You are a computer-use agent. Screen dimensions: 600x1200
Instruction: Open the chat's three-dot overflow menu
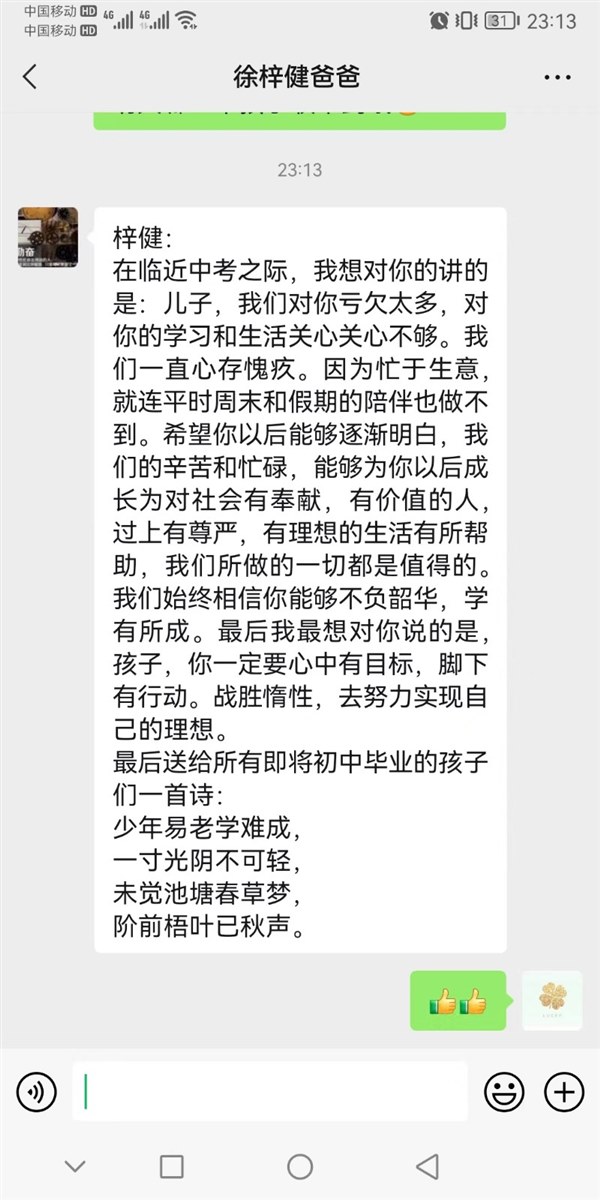[556, 77]
